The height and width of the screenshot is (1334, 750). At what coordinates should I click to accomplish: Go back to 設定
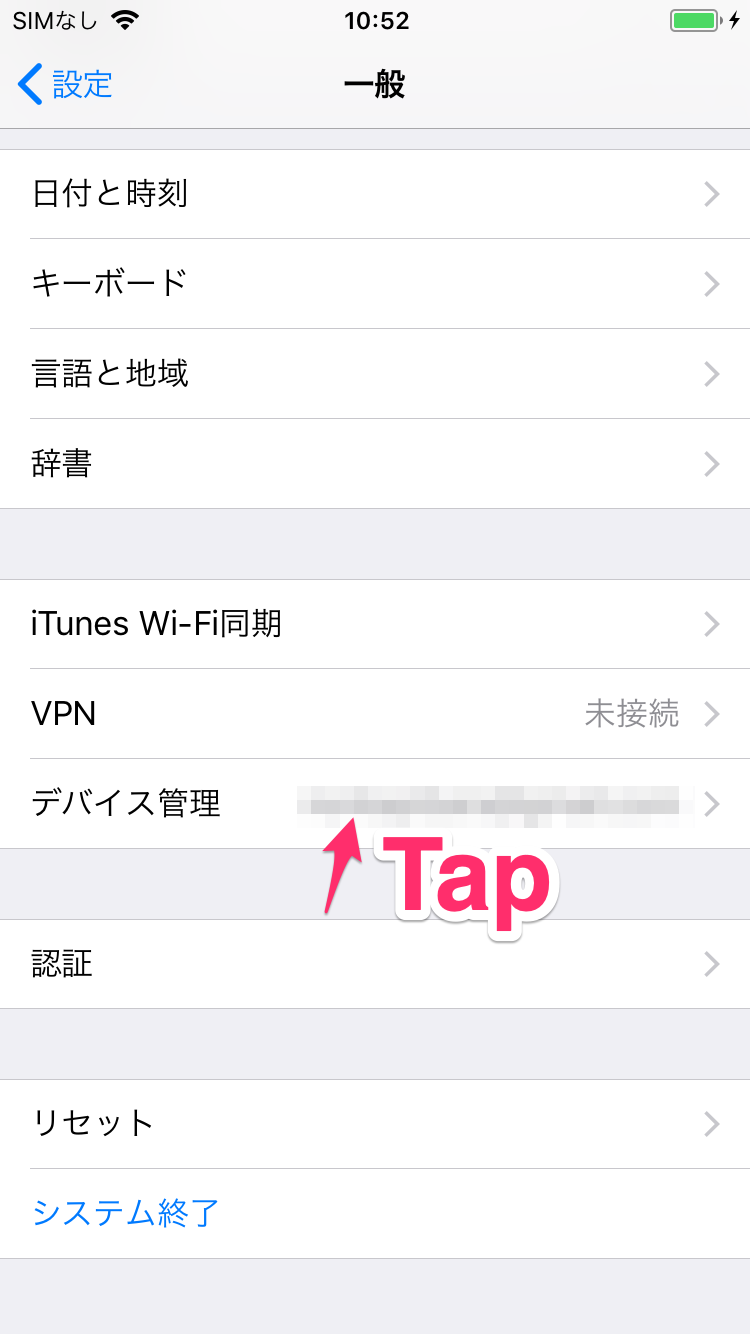point(66,84)
